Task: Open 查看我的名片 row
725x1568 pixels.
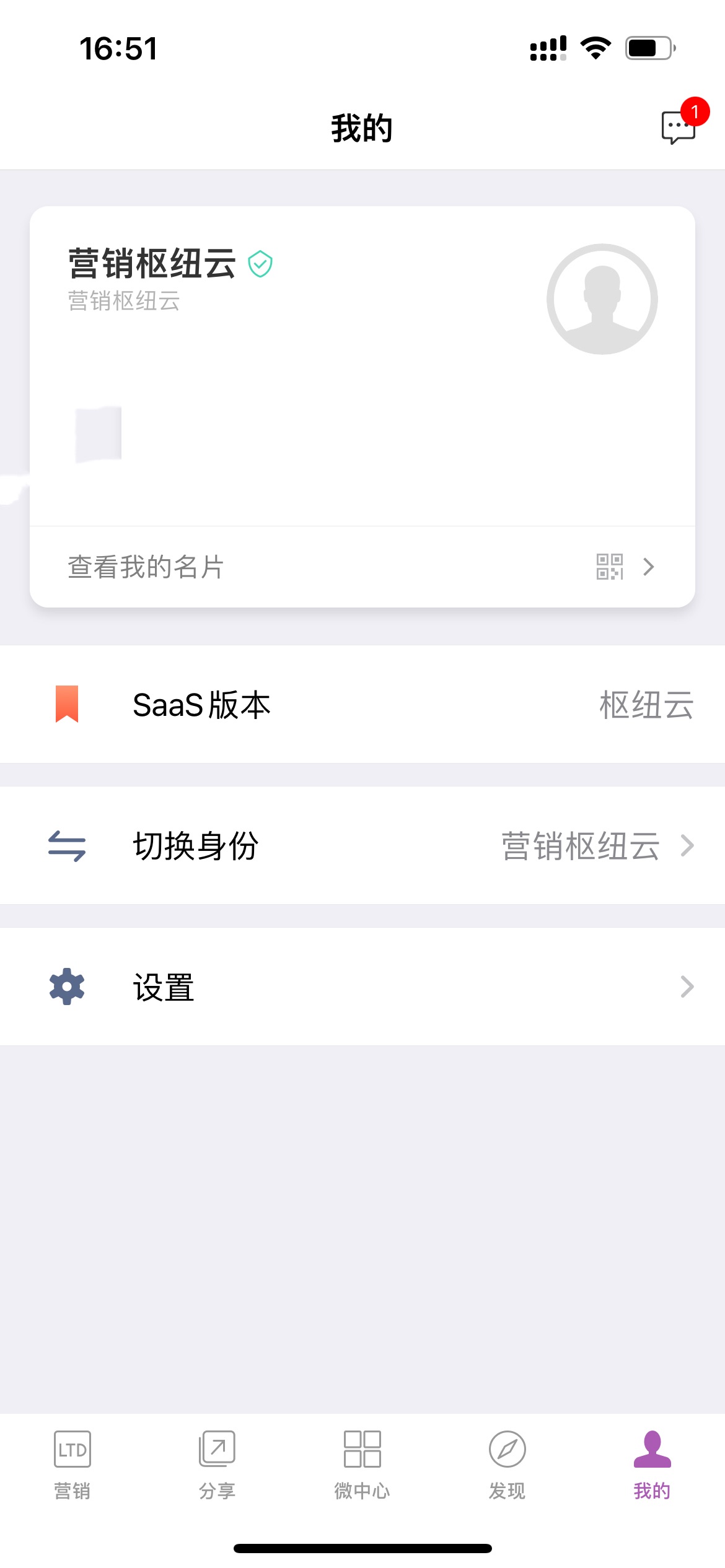Action: click(x=362, y=567)
